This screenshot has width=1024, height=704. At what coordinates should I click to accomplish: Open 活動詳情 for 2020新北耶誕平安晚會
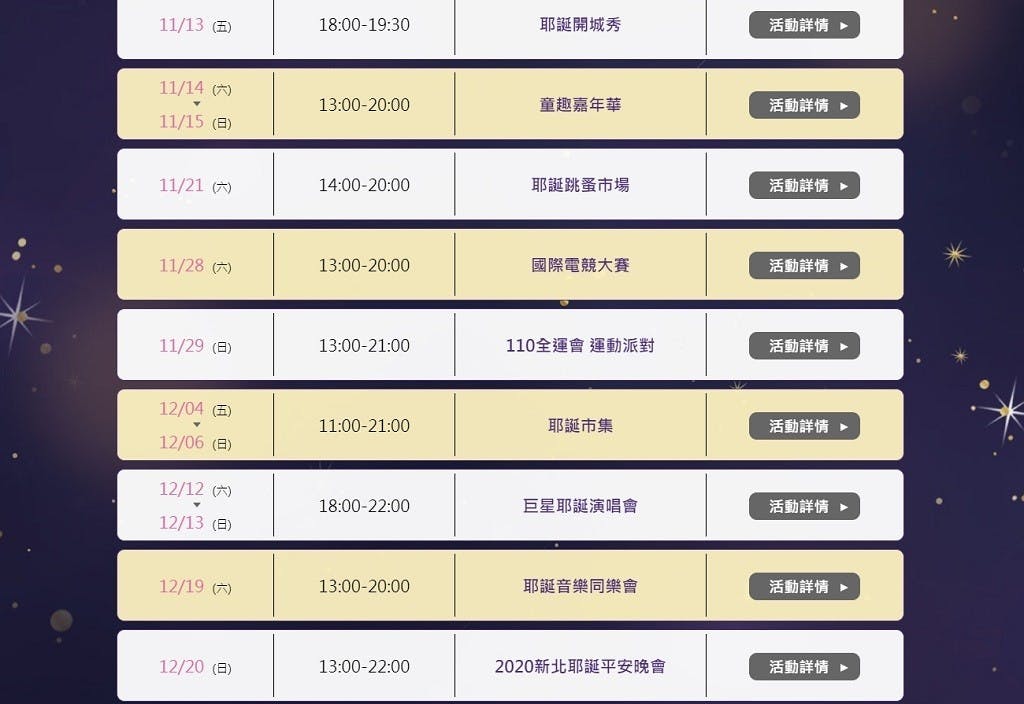tap(804, 666)
